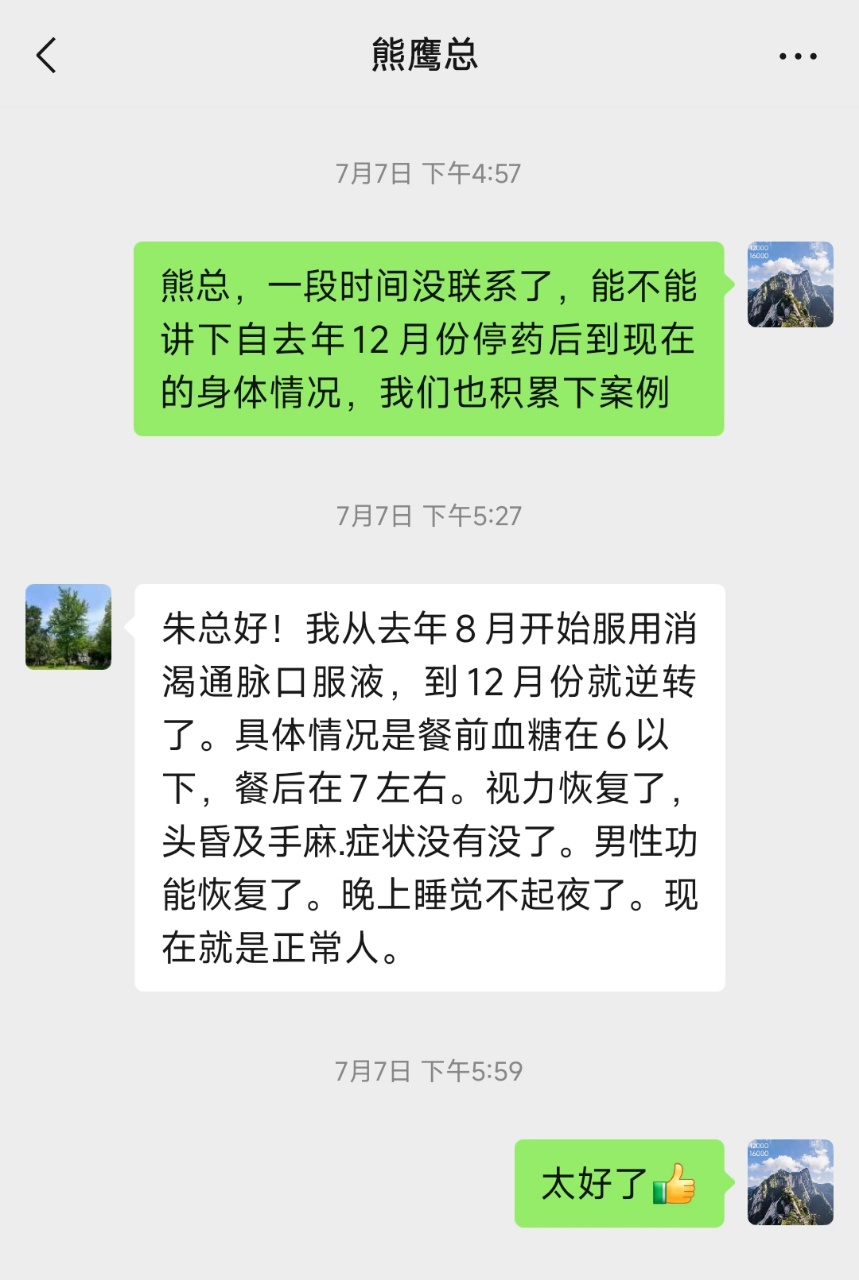859x1280 pixels.
Task: Tap the mountain avatar beside the 太好了 message
Action: 790,1182
